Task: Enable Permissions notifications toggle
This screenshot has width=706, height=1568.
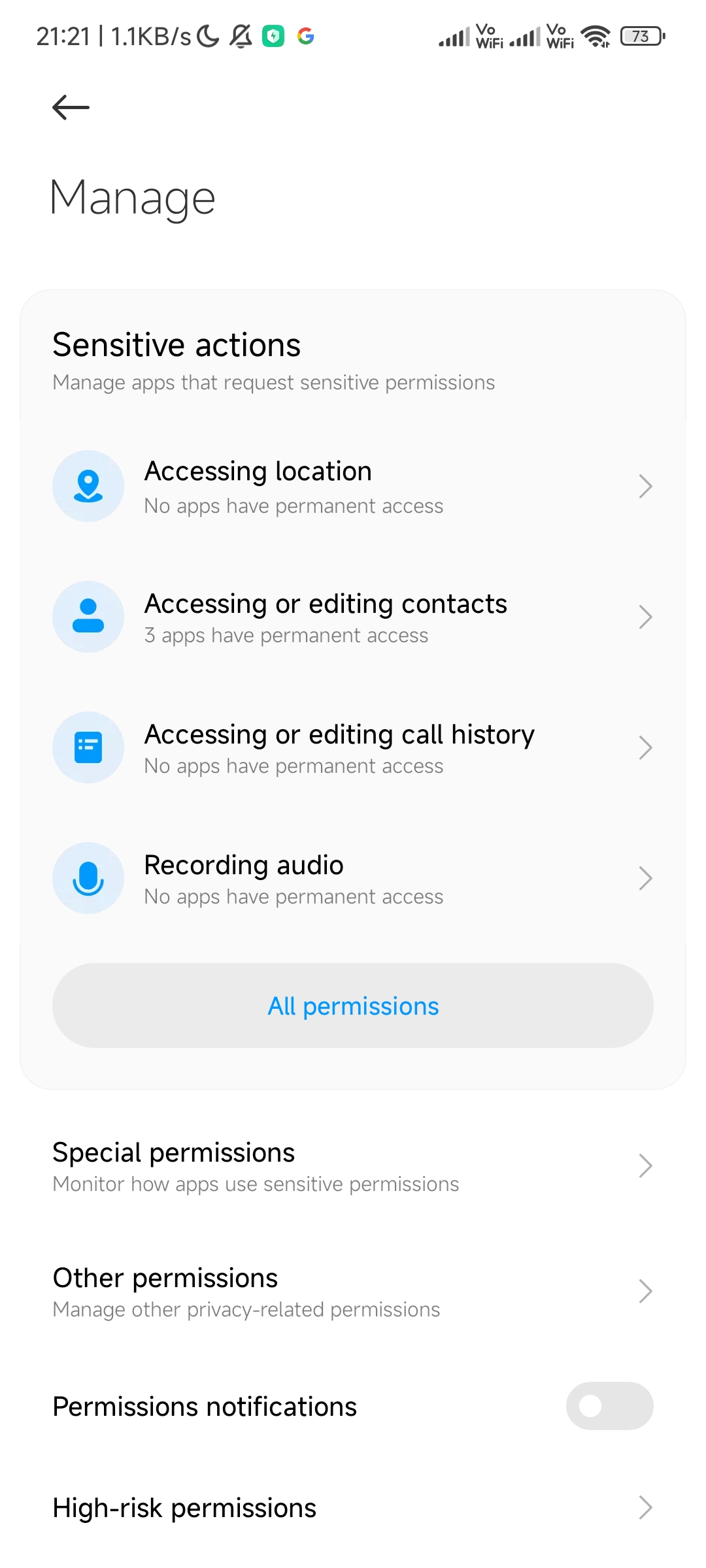Action: tap(609, 1406)
